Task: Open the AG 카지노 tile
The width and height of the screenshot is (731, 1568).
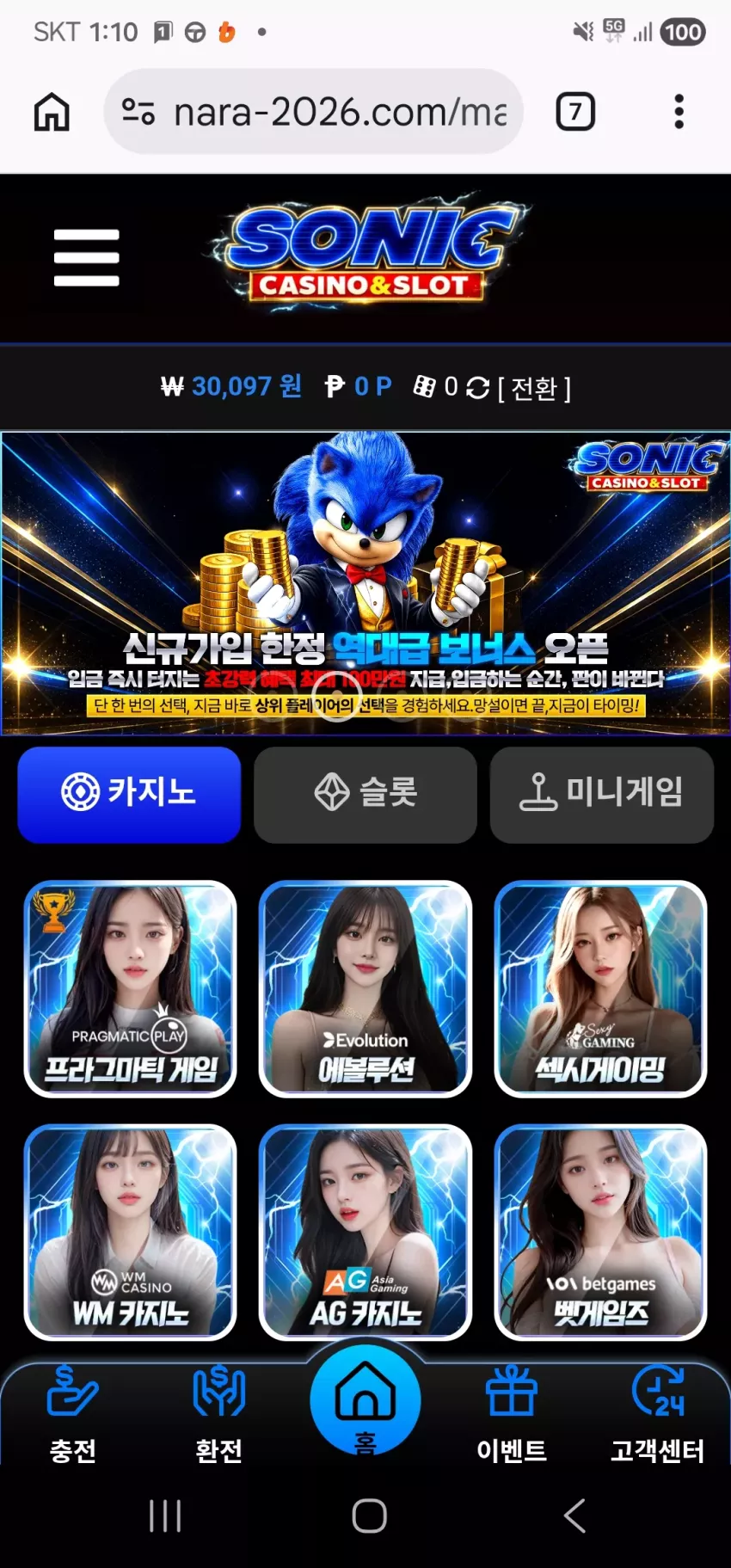Action: pos(365,1232)
